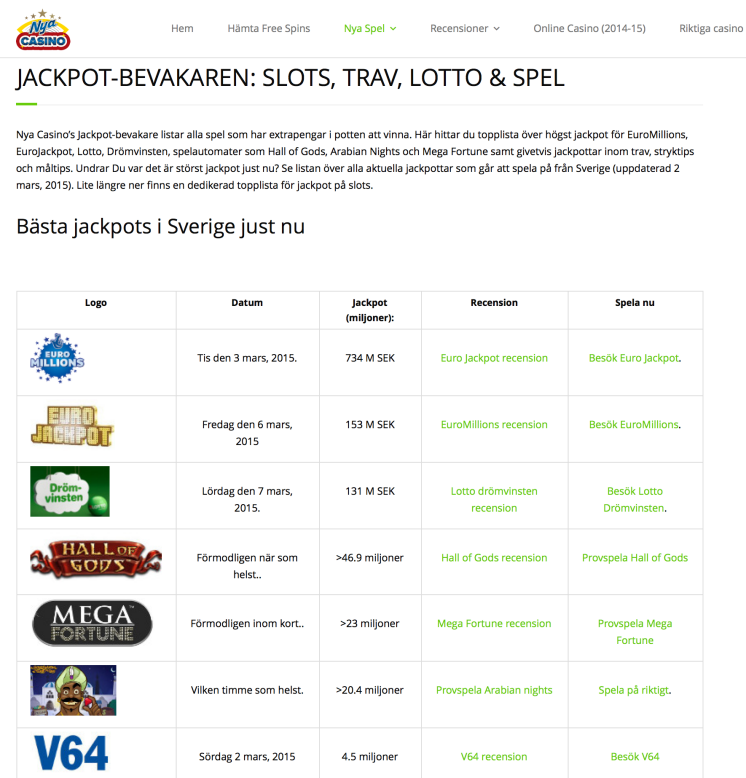
Task: Select Provspela Hall of Gods
Action: pyautogui.click(x=635, y=558)
